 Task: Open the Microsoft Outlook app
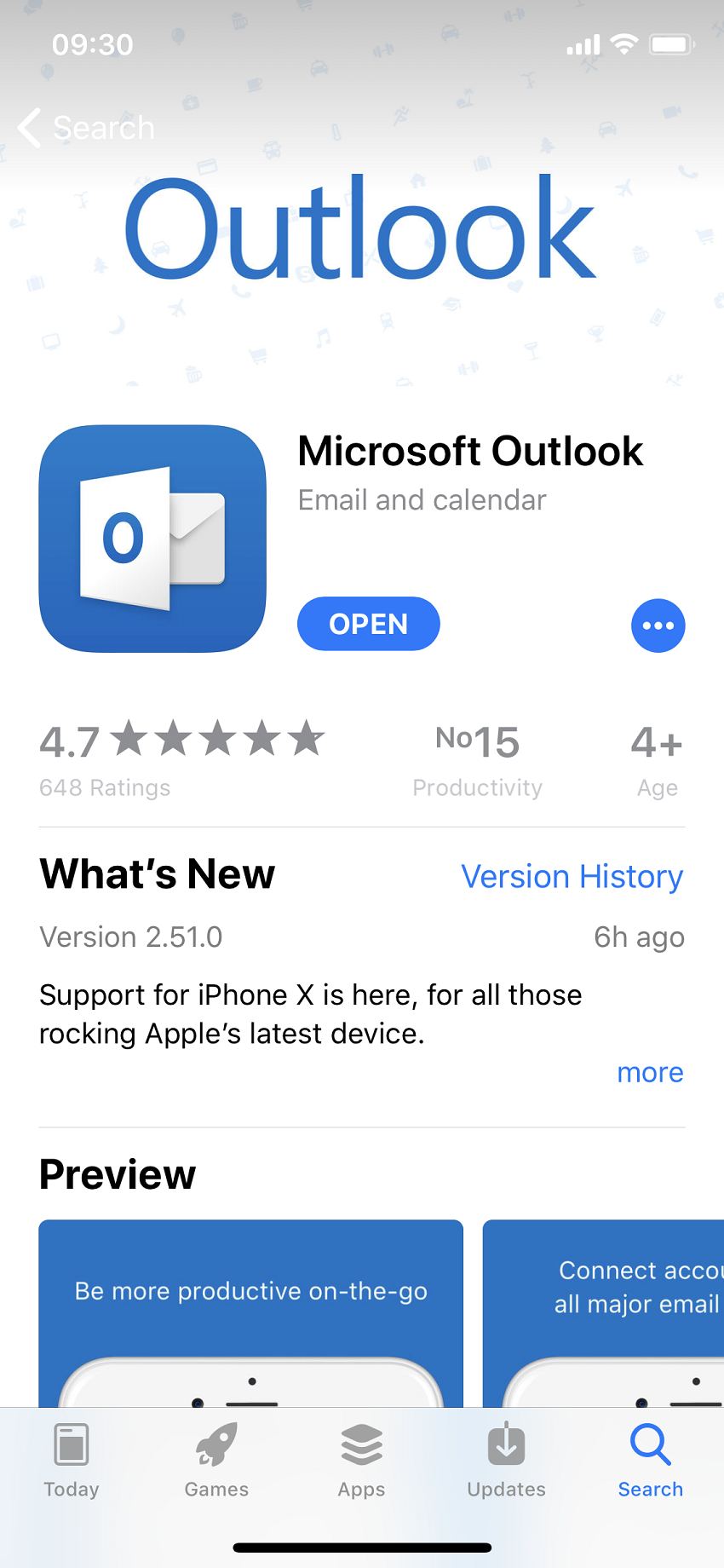click(368, 624)
